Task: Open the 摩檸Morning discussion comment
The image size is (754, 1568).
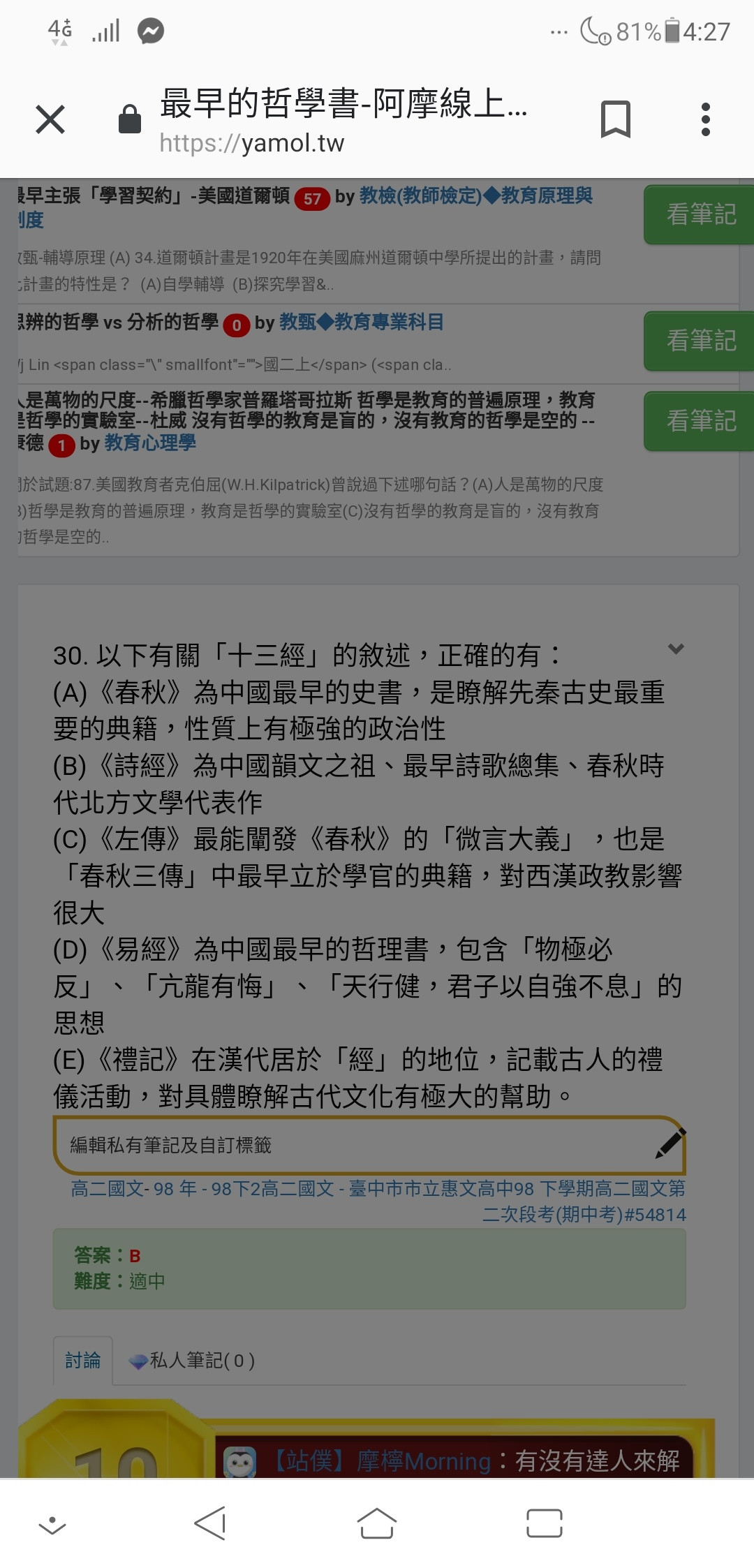Action: click(475, 1460)
